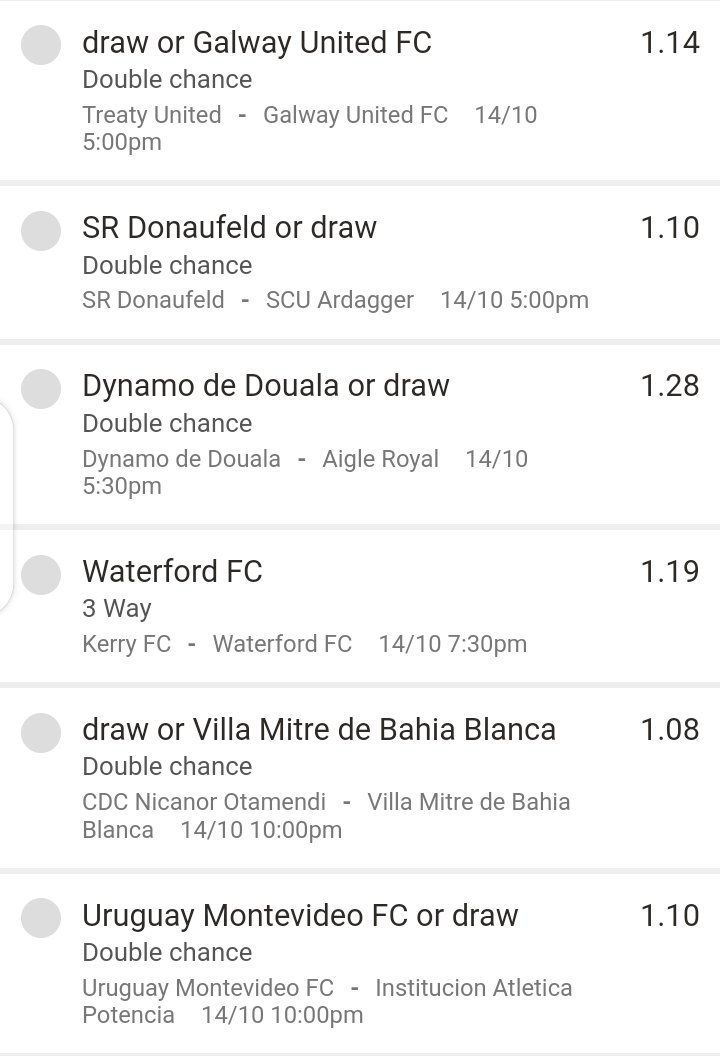Tick the Dynamo de Douala or draw selection
The image size is (720, 1056).
(41, 388)
